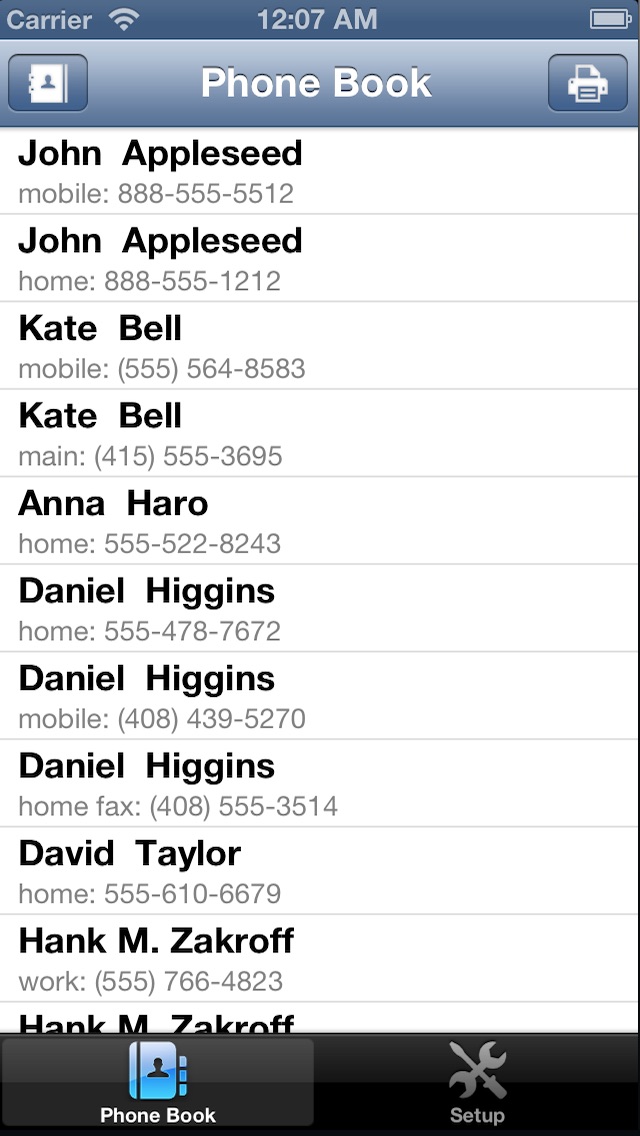The image size is (640, 1136).
Task: Open Anna Haro home number entry
Action: [x=320, y=522]
